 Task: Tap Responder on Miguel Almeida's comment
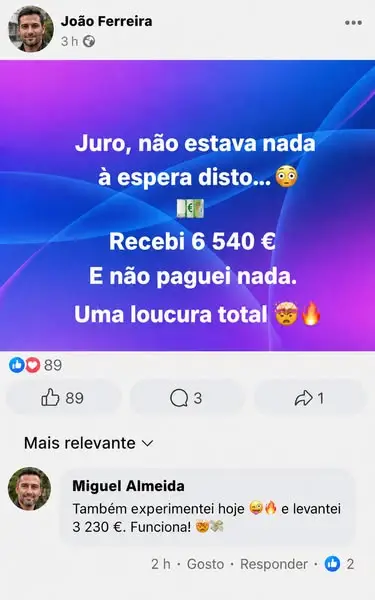[x=274, y=564]
